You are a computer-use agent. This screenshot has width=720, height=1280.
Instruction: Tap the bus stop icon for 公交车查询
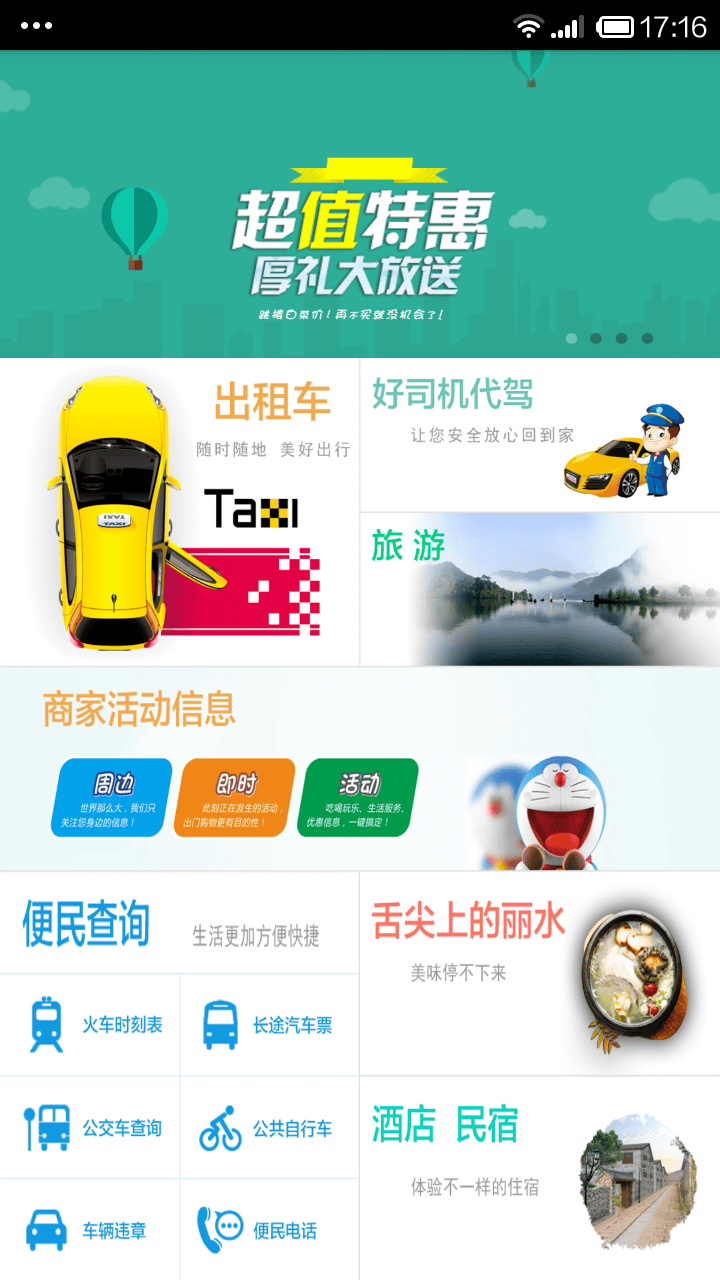coord(47,1128)
